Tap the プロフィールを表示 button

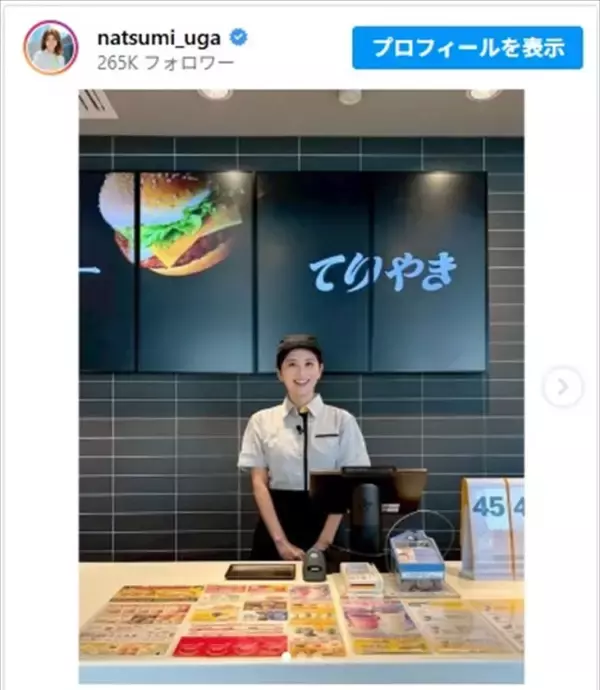tap(467, 47)
